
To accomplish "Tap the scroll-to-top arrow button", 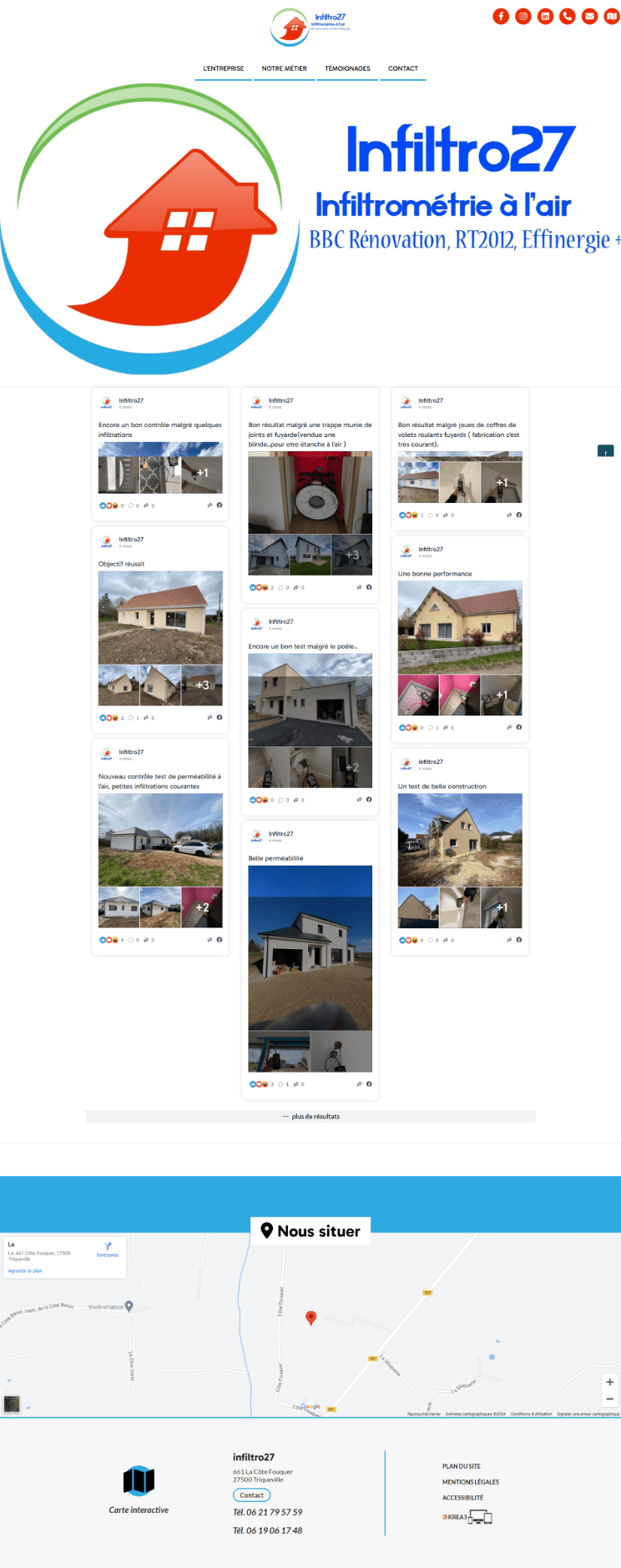I will coord(605,451).
